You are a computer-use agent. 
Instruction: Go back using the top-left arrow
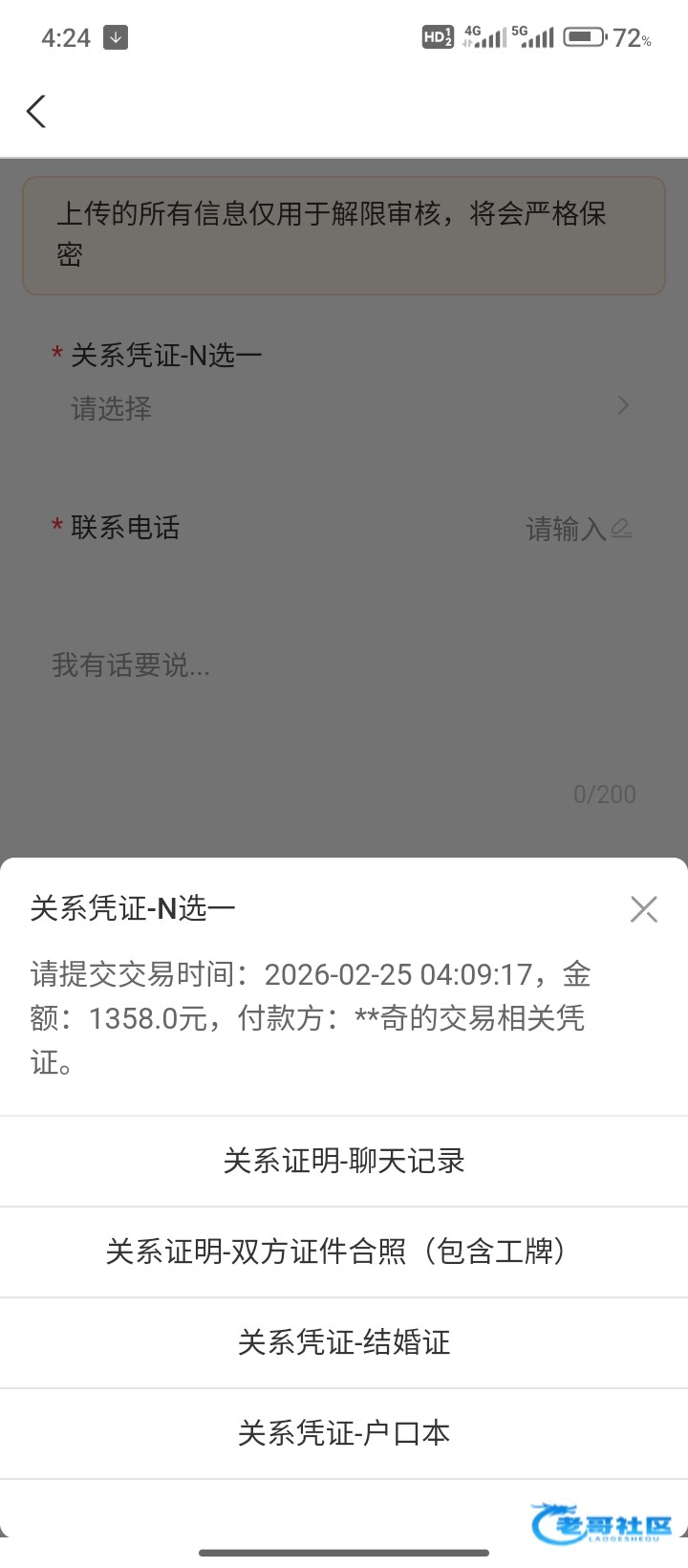(36, 112)
